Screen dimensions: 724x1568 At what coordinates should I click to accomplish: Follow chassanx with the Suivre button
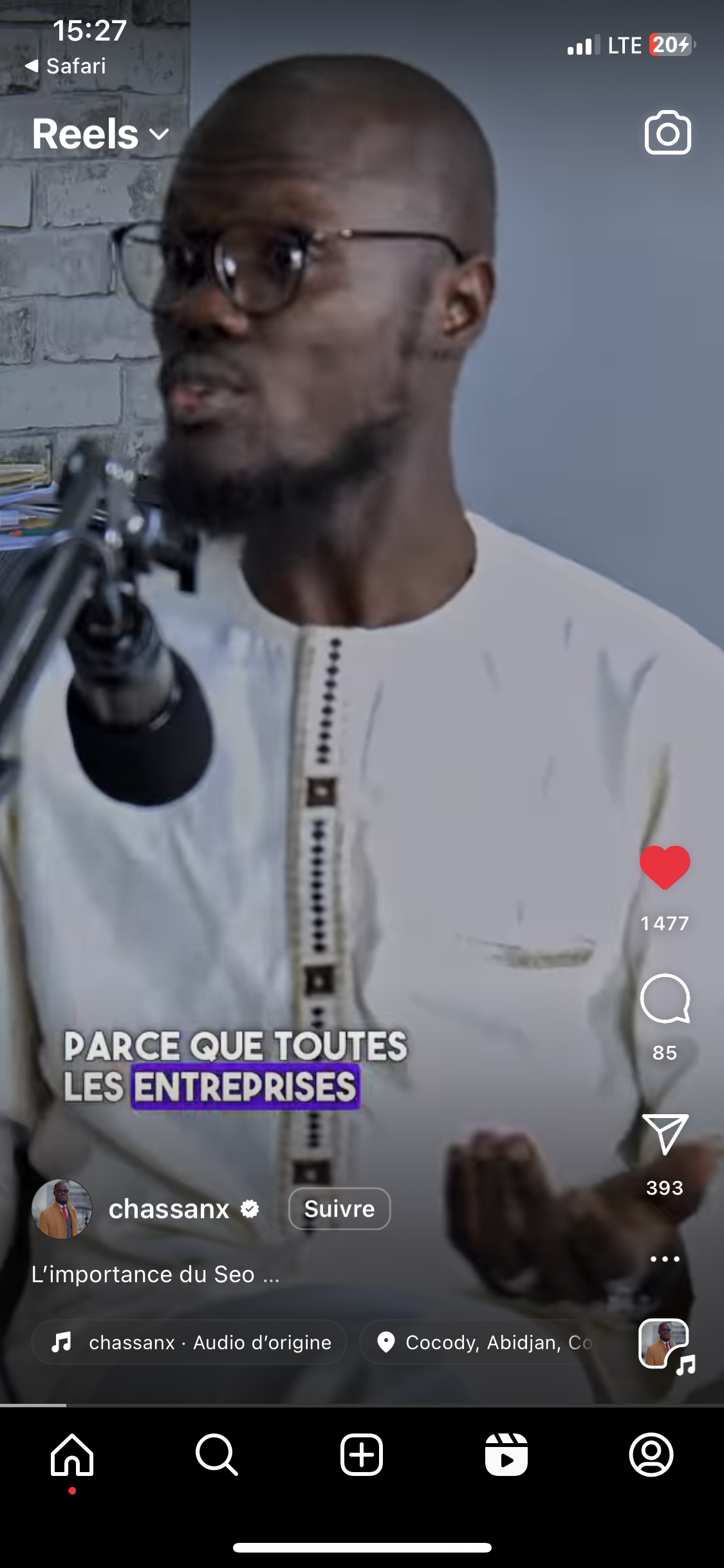339,1209
